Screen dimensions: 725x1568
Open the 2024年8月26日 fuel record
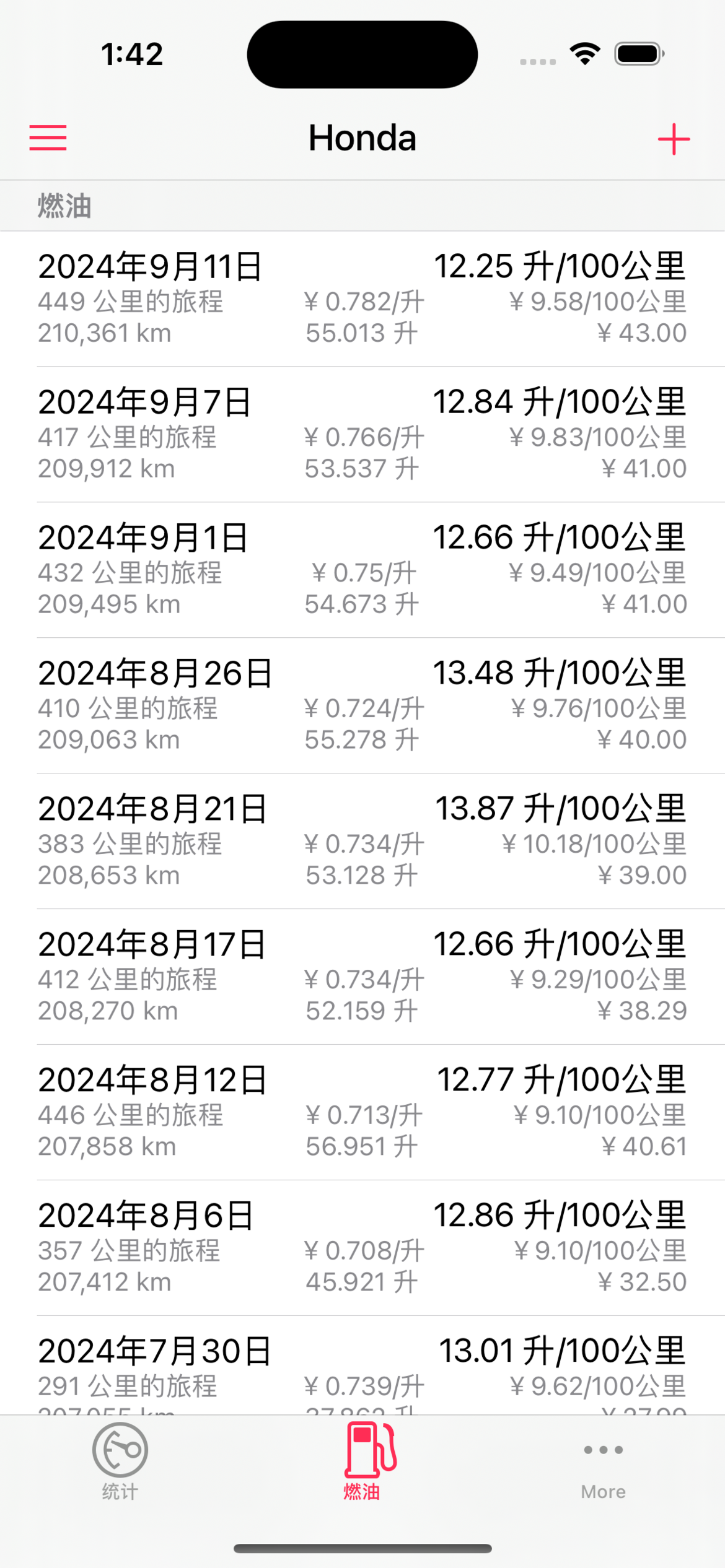(x=362, y=705)
